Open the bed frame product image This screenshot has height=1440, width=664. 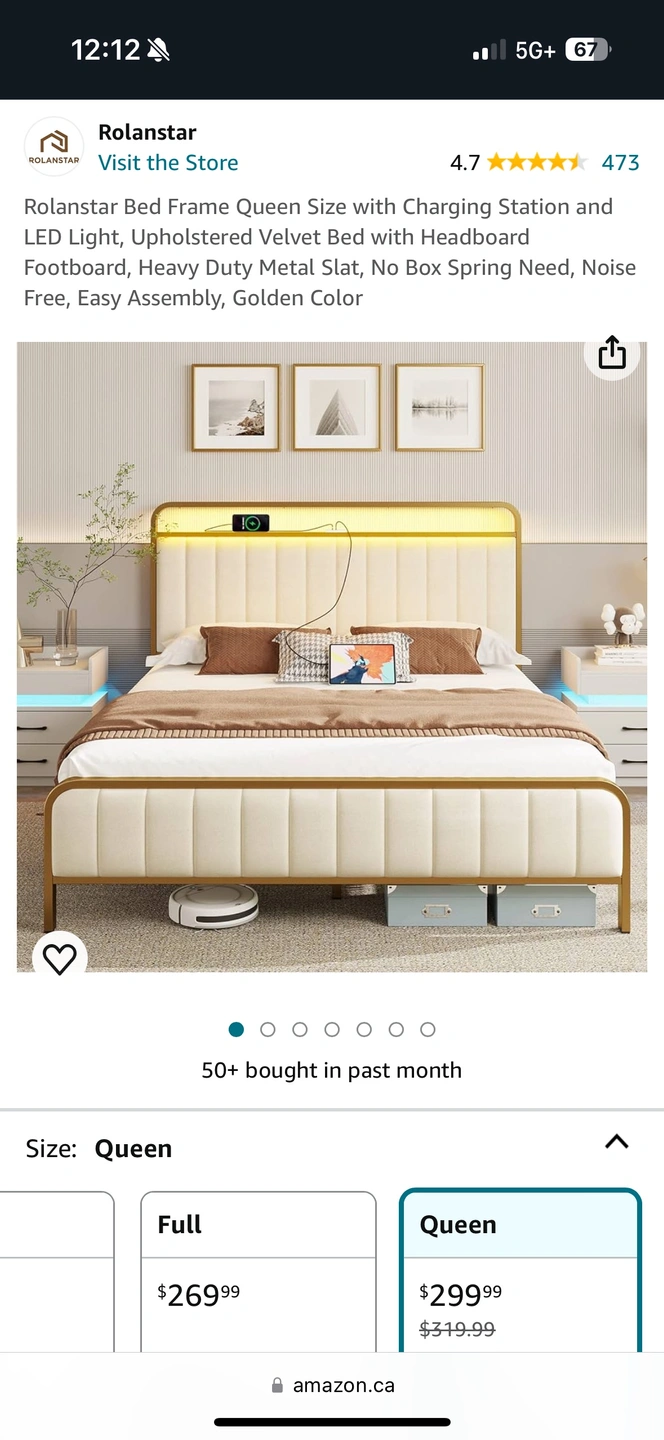pos(332,656)
